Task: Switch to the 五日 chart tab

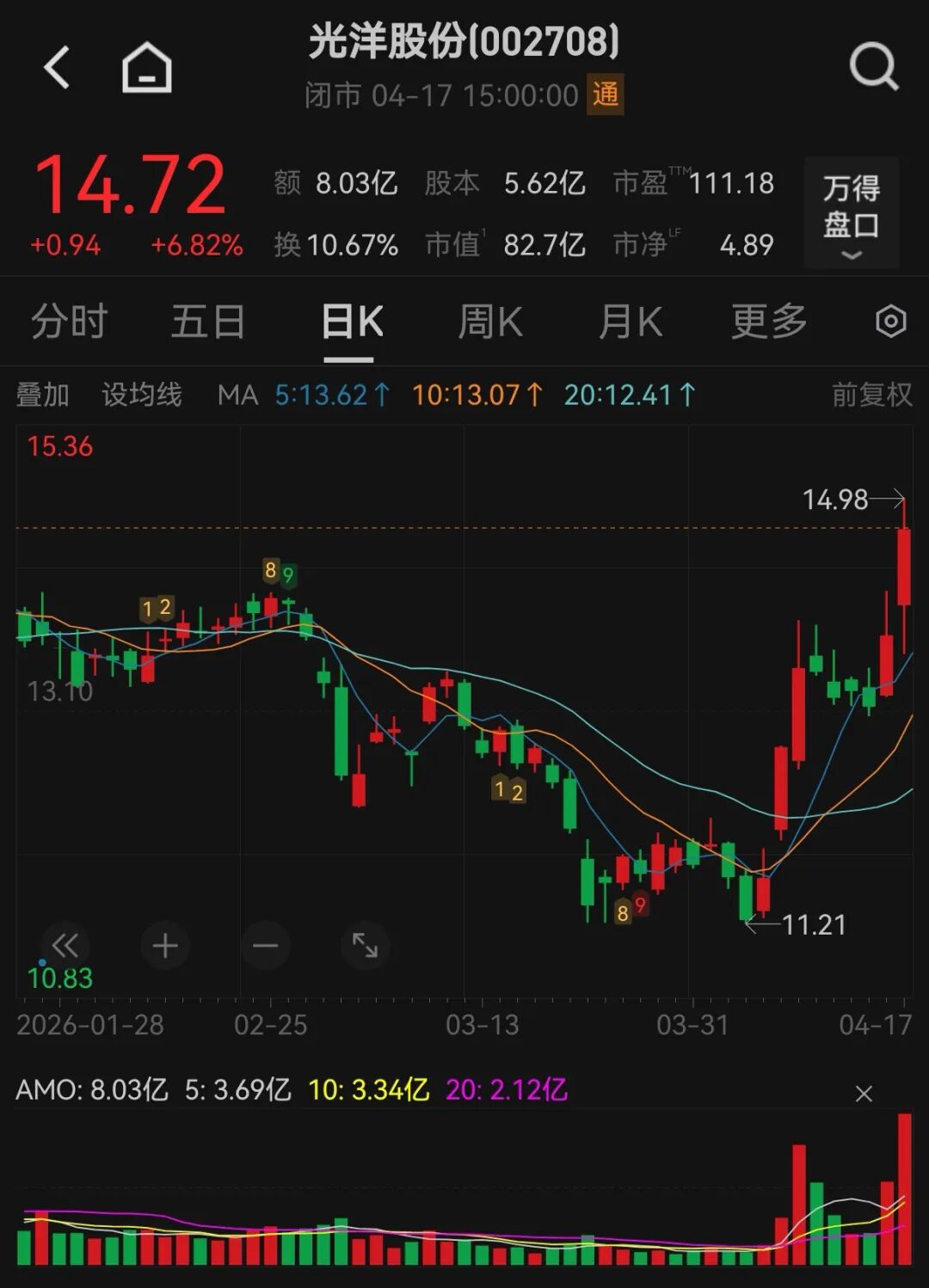Action: pyautogui.click(x=208, y=322)
